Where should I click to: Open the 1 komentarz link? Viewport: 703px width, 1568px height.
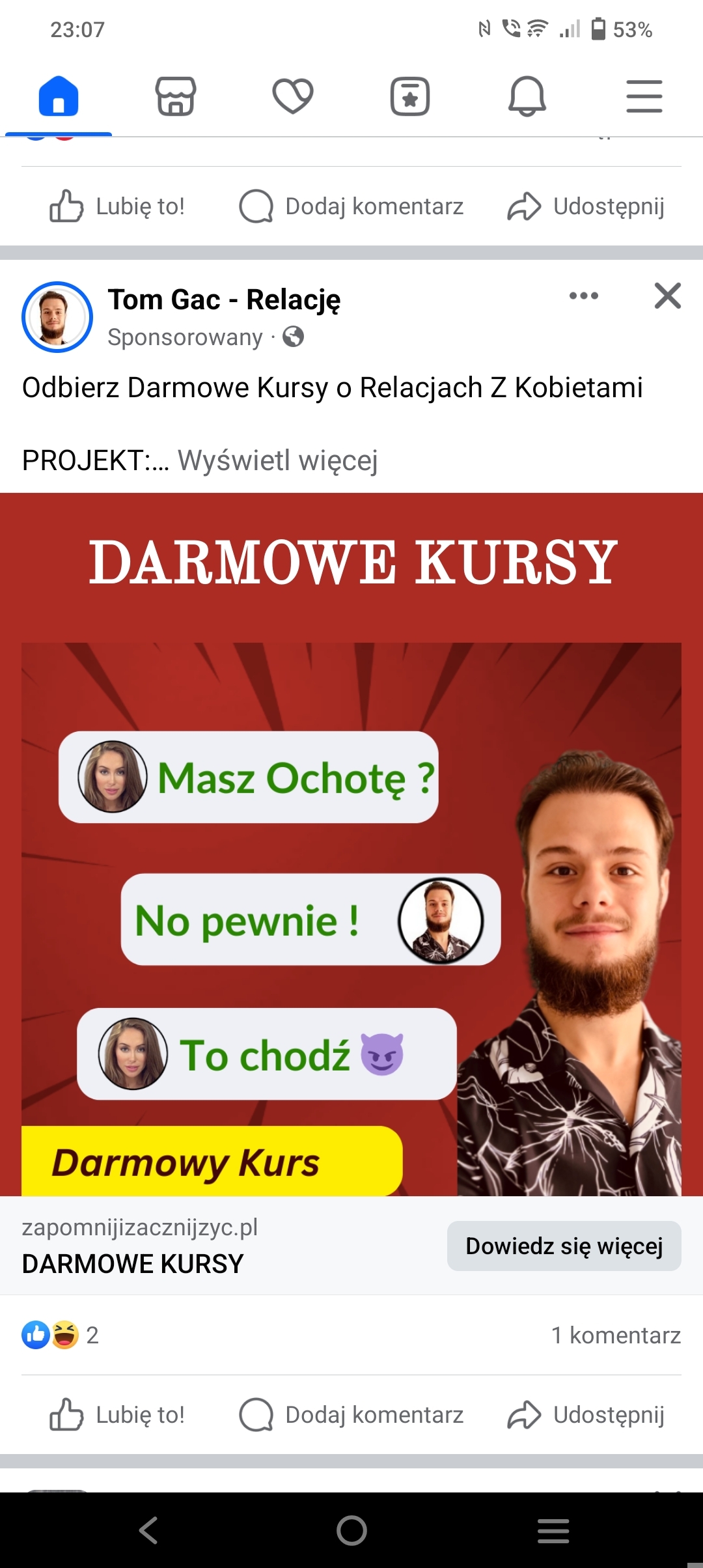pos(615,1335)
